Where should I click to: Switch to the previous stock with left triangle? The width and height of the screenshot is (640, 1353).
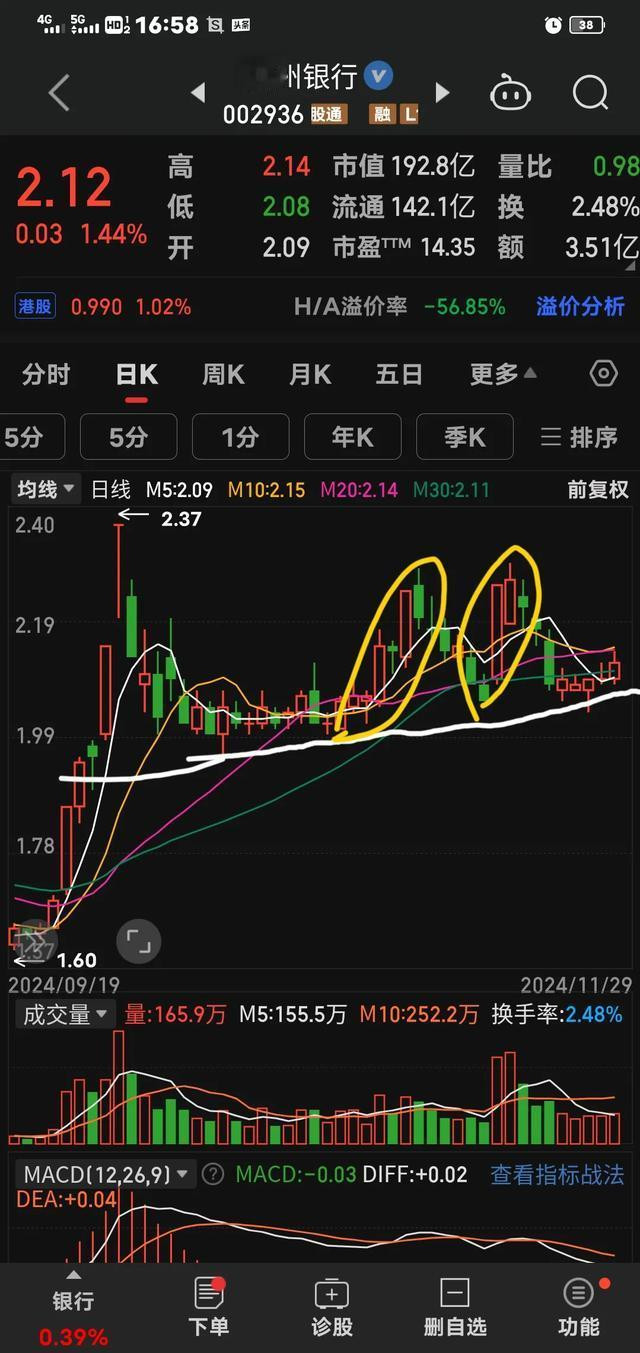click(x=198, y=93)
